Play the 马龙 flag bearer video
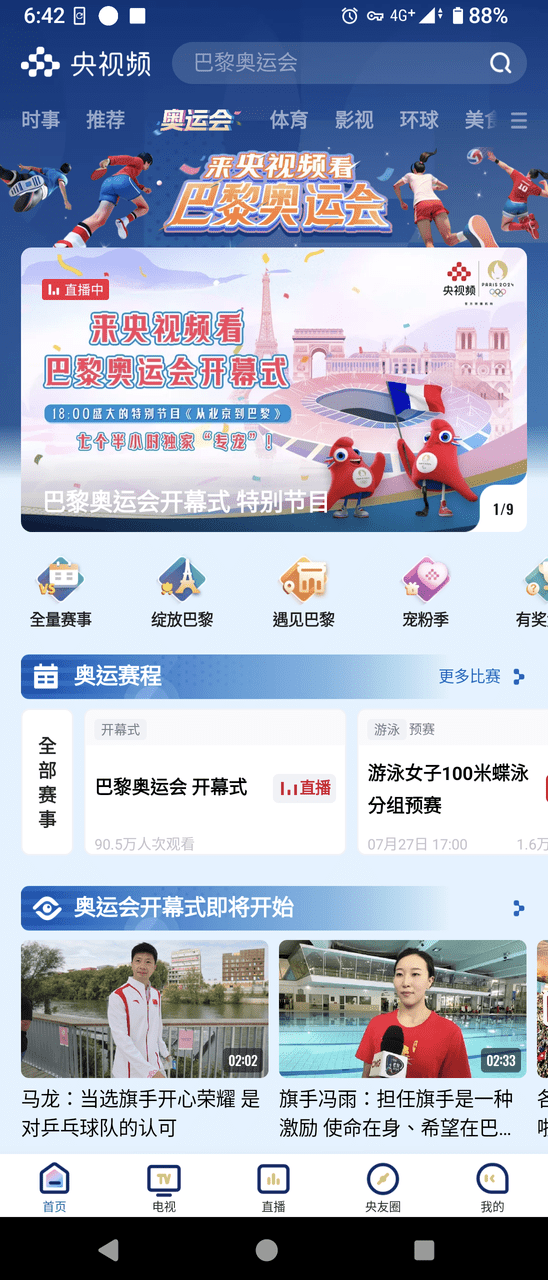The height and width of the screenshot is (1280, 548). pos(144,1040)
